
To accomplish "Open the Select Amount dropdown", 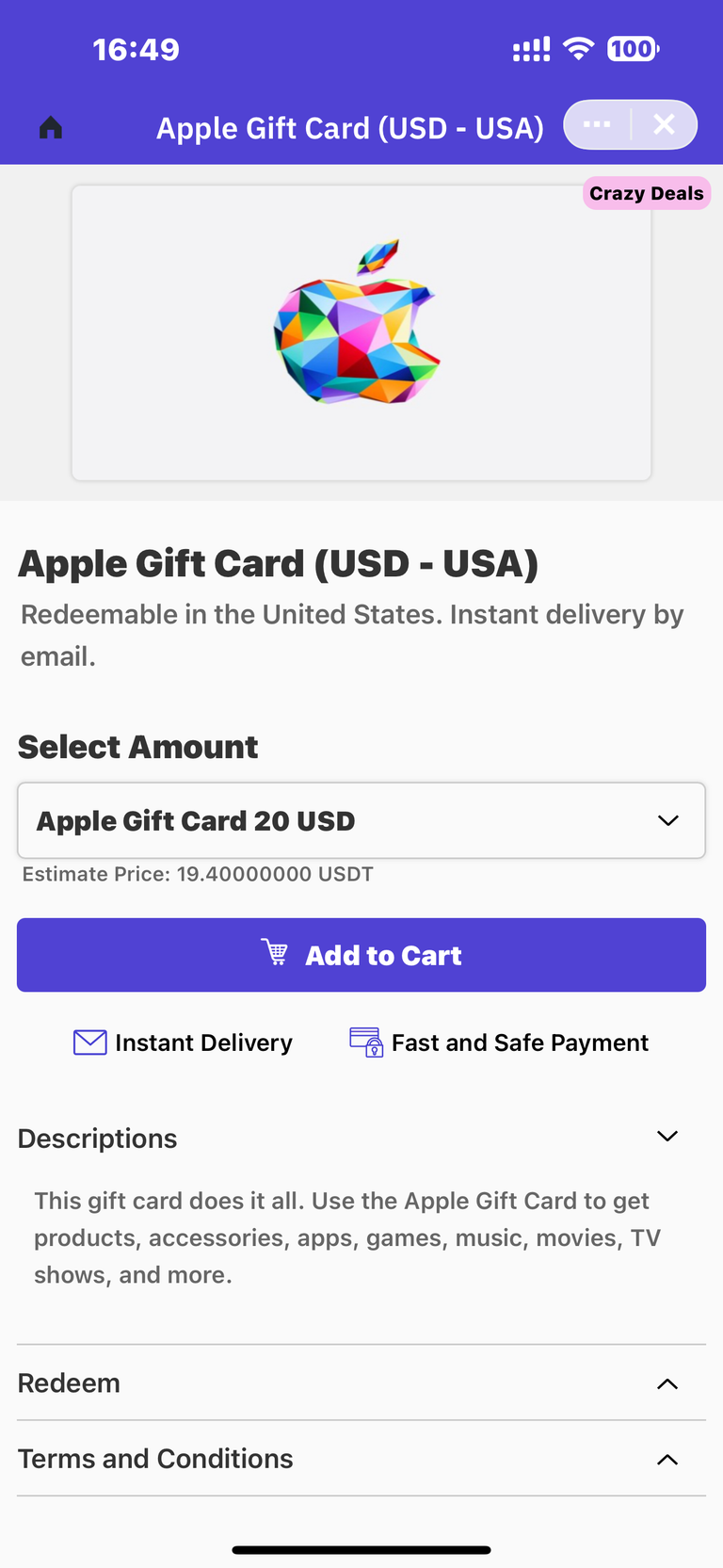I will click(x=361, y=820).
